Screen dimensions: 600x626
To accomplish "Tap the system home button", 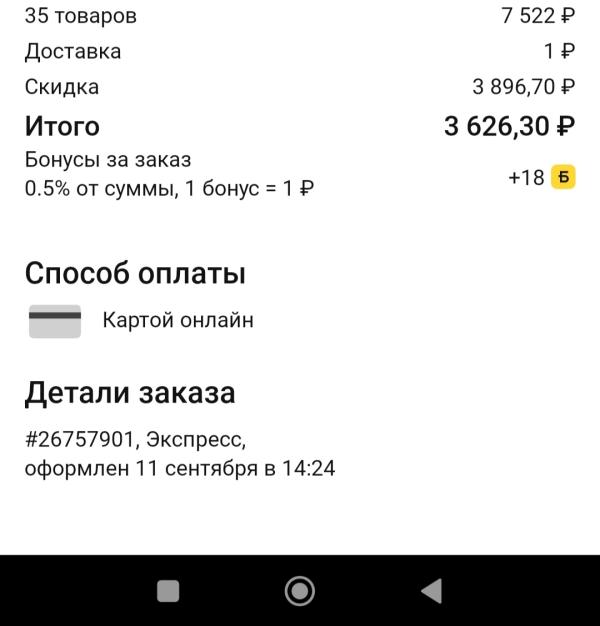I will click(x=300, y=591).
